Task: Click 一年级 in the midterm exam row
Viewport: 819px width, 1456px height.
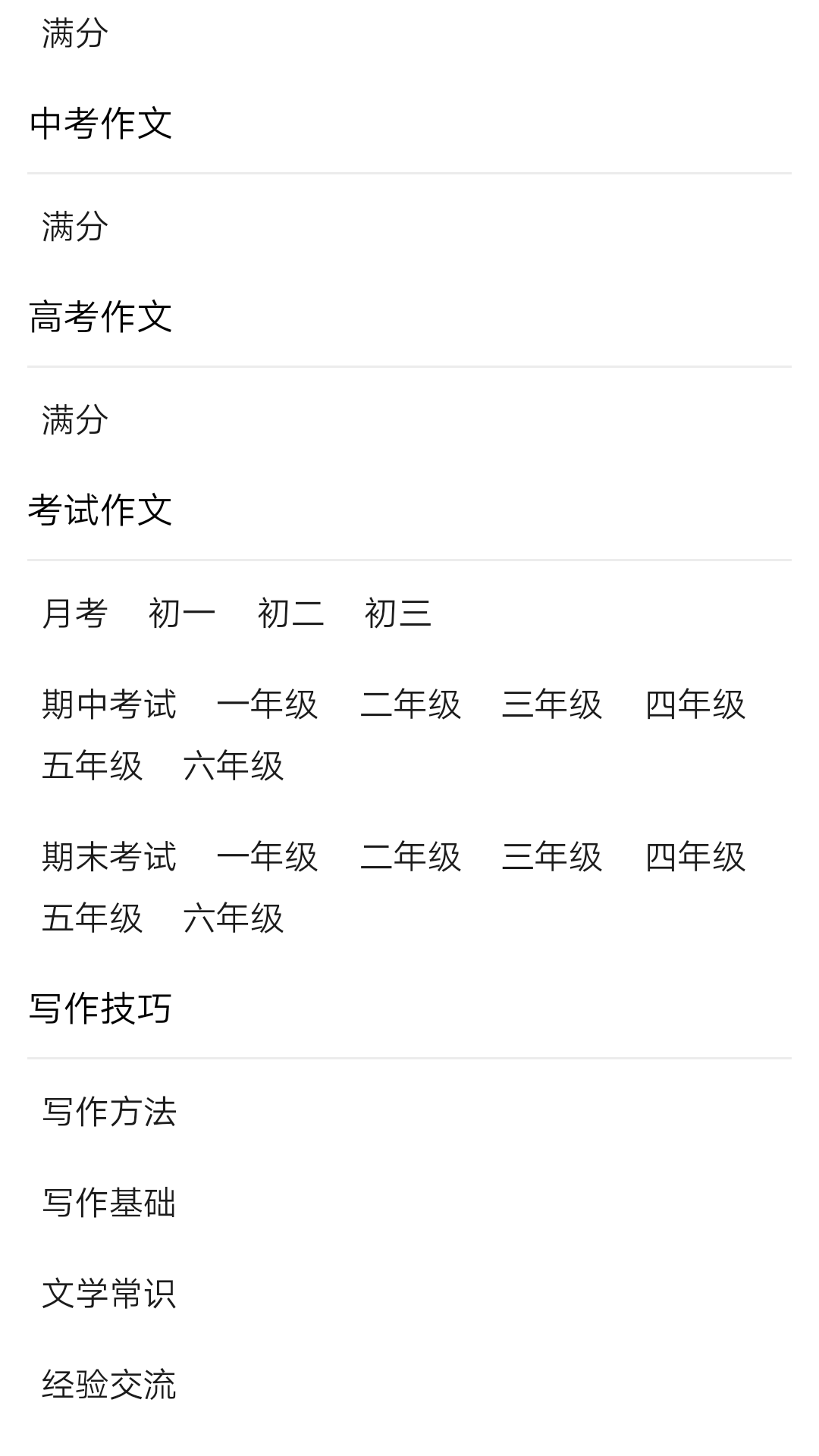Action: (x=269, y=705)
